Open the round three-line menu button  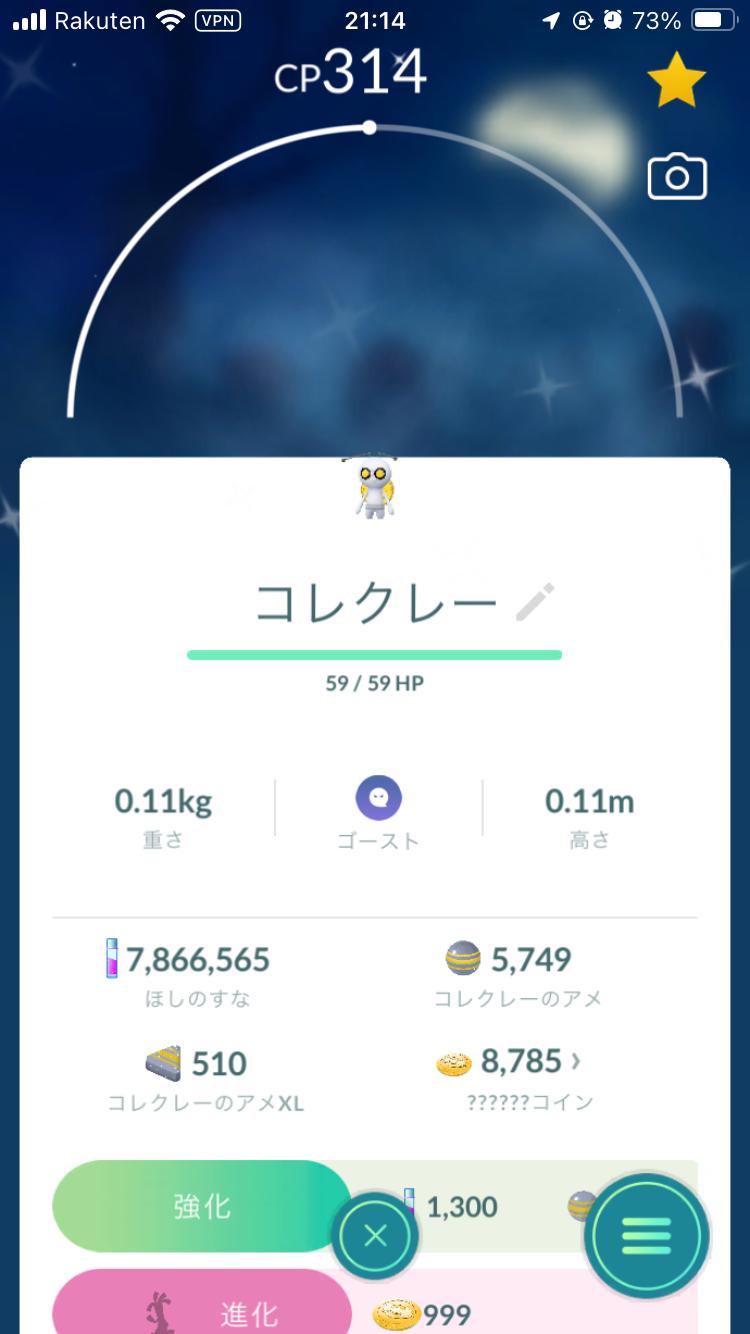647,1237
